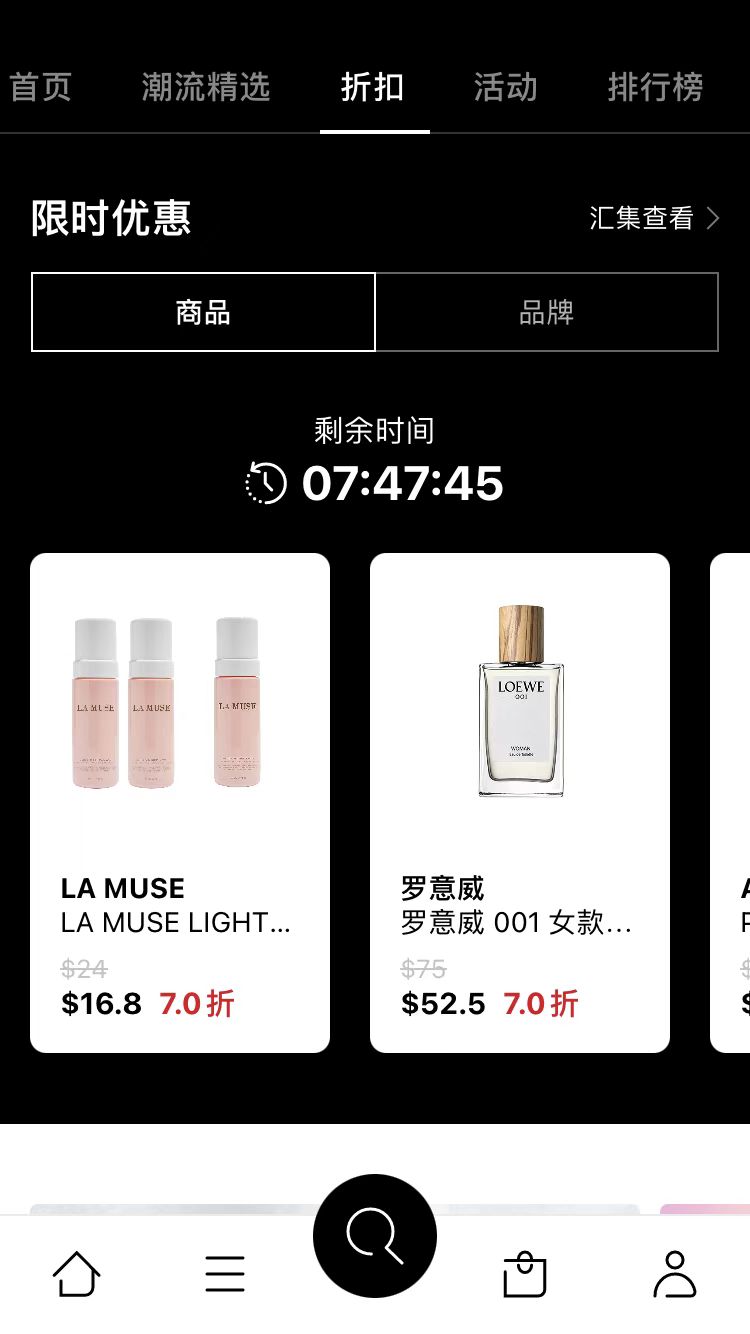Open the hamburger menu icon at bottom
The image size is (750, 1334).
225,1273
